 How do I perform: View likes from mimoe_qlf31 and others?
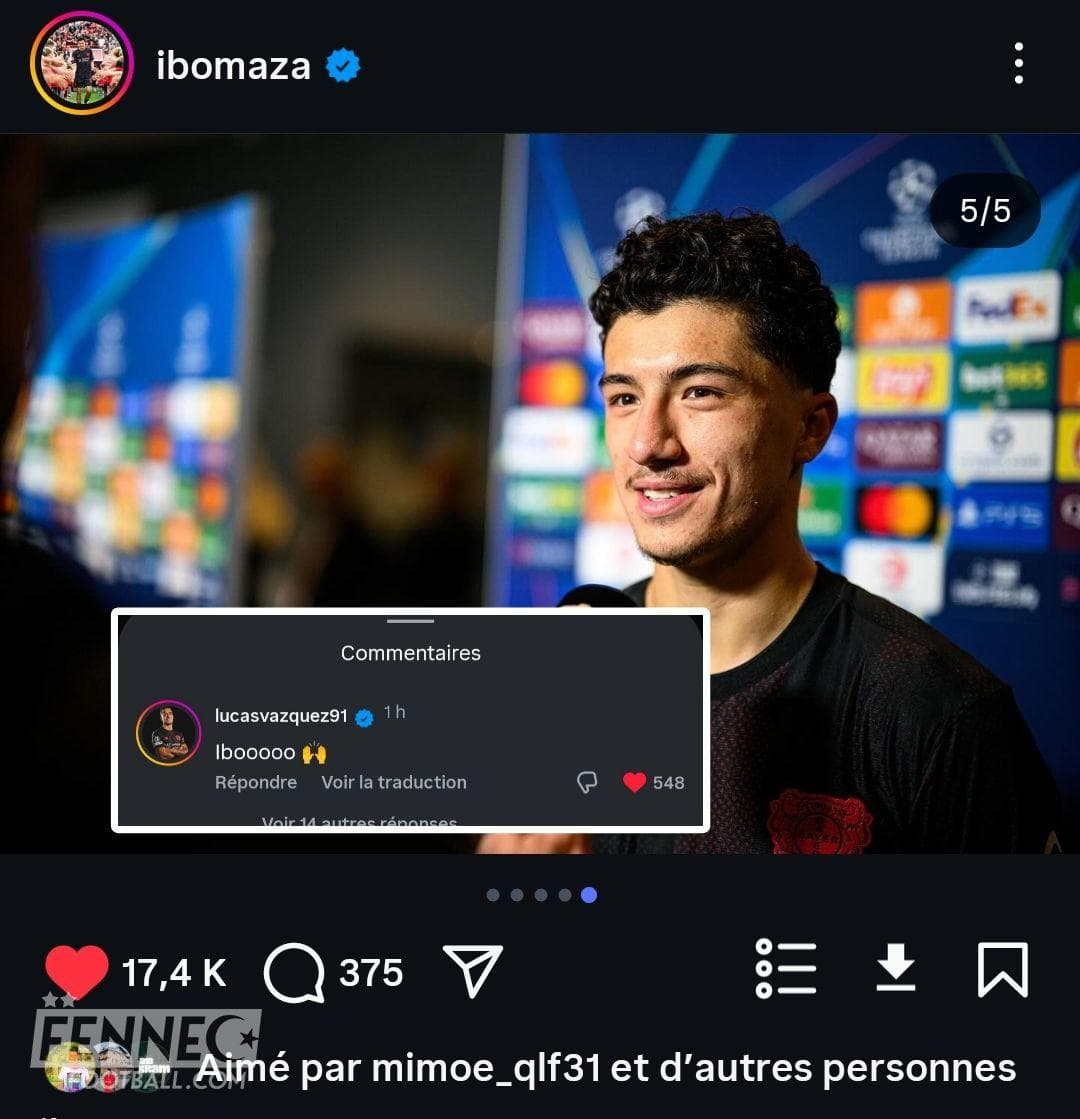tap(605, 1068)
